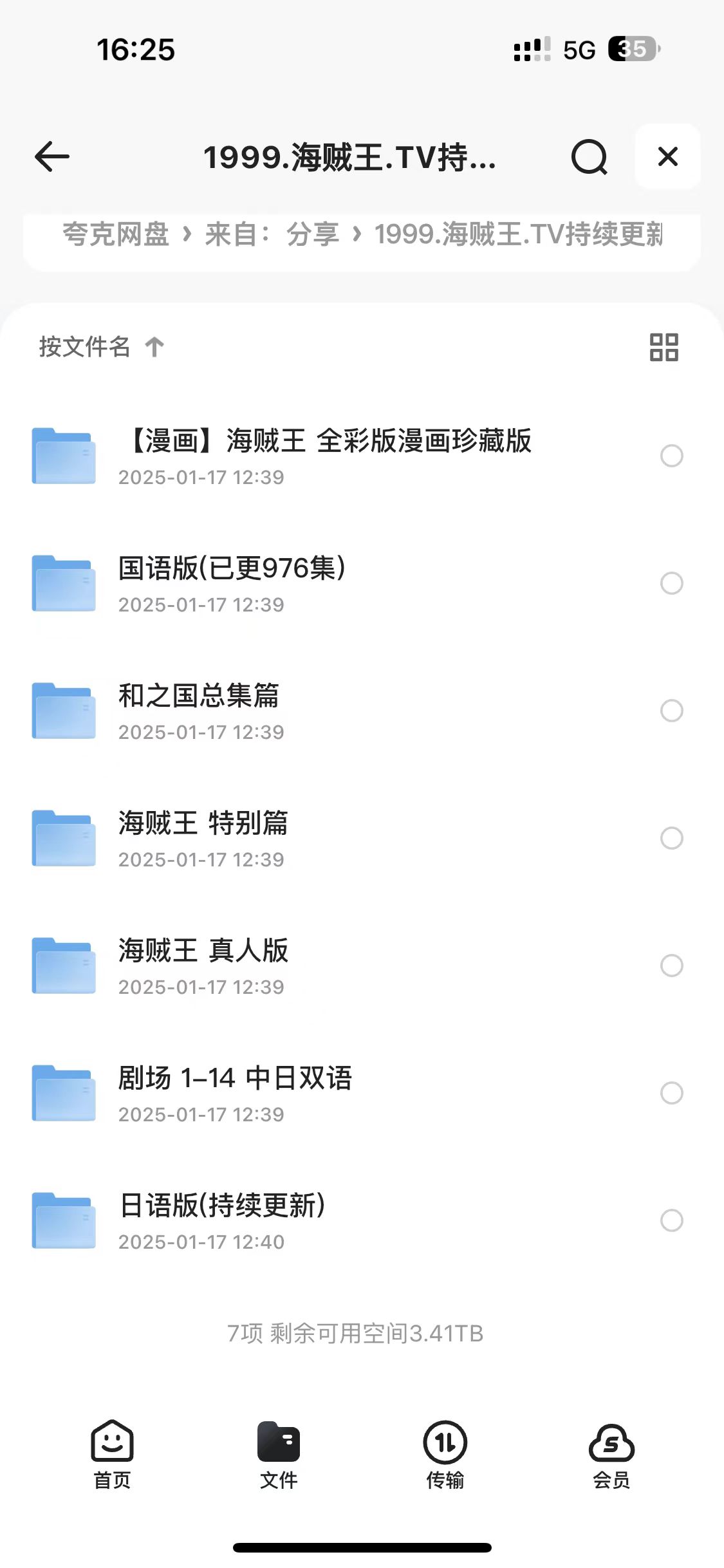Viewport: 724px width, 1568px height.
Task: Change the 按文件名 sort order
Action: (101, 347)
